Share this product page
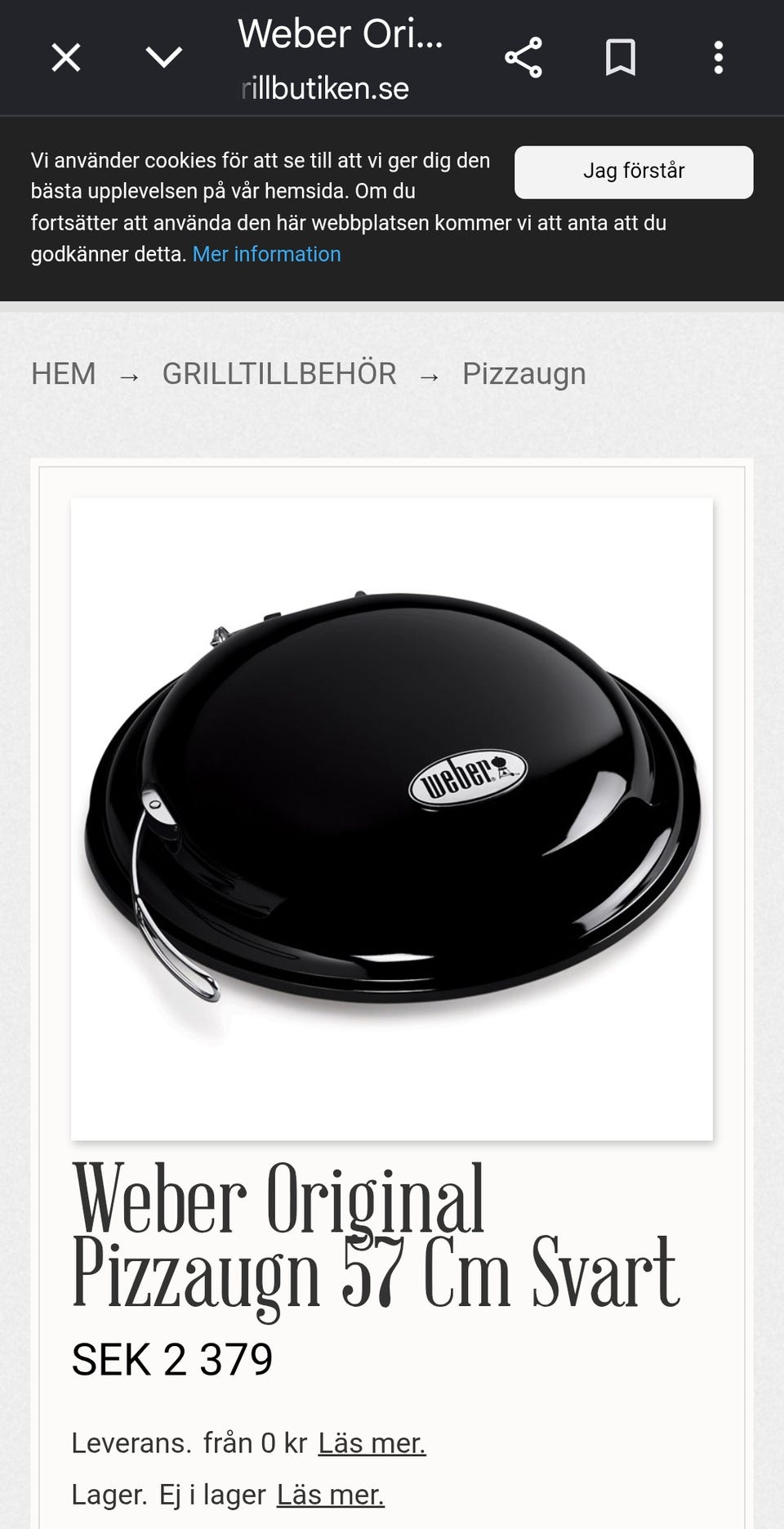 coord(523,58)
